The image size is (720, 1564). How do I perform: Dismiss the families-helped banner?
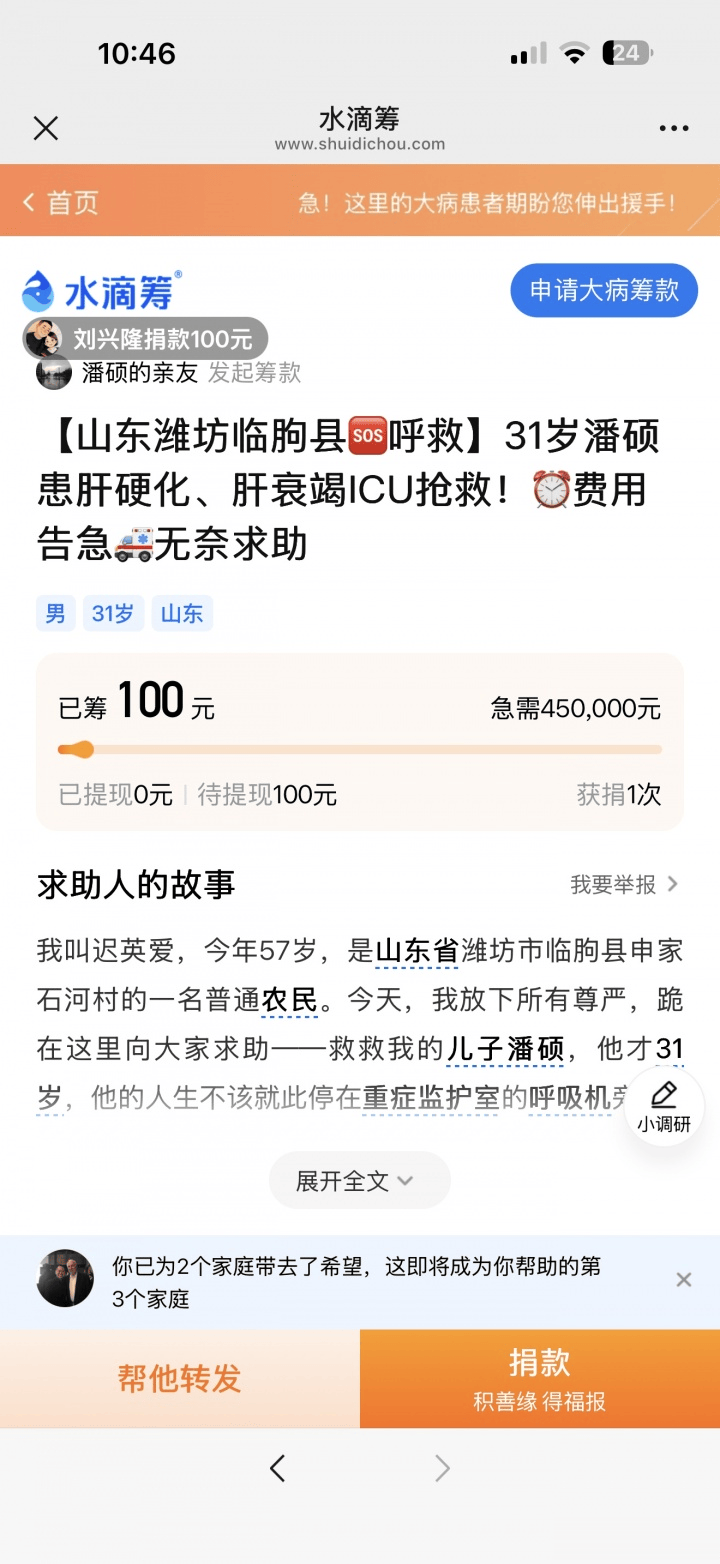click(684, 1279)
